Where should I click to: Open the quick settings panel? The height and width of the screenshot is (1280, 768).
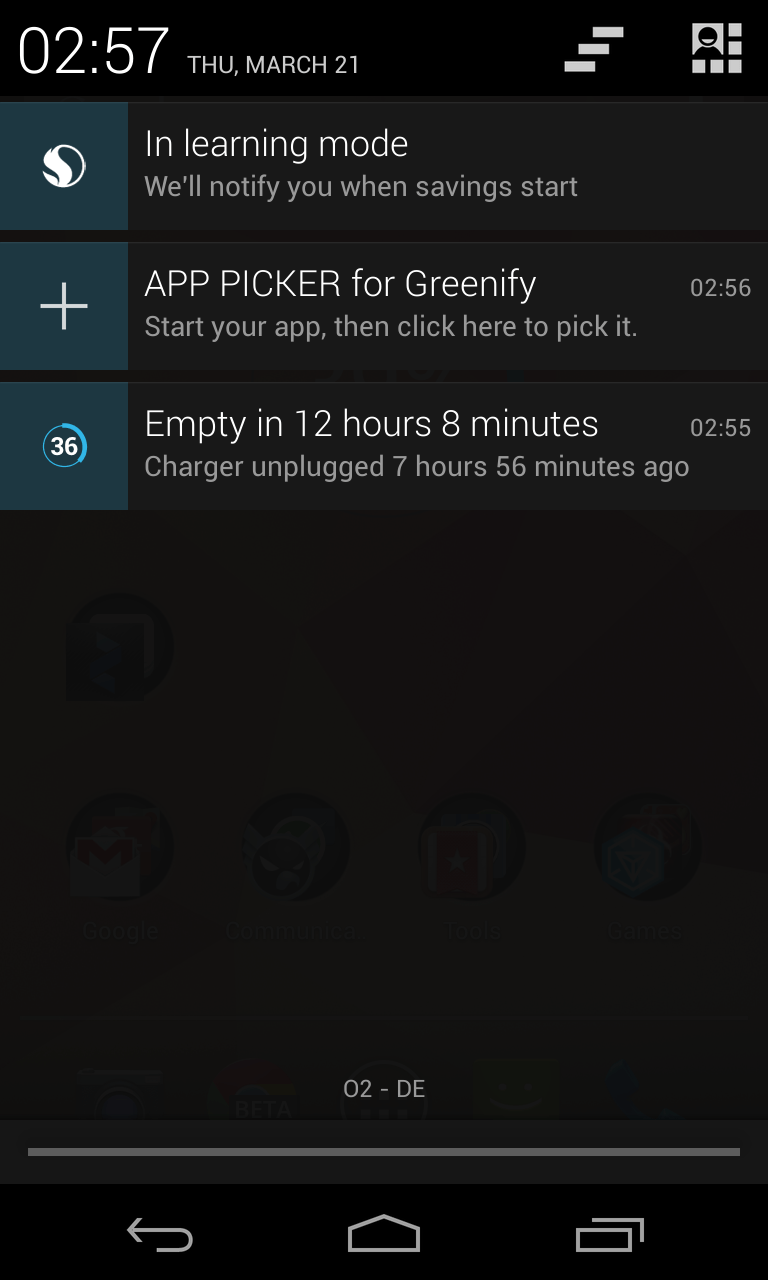point(716,50)
